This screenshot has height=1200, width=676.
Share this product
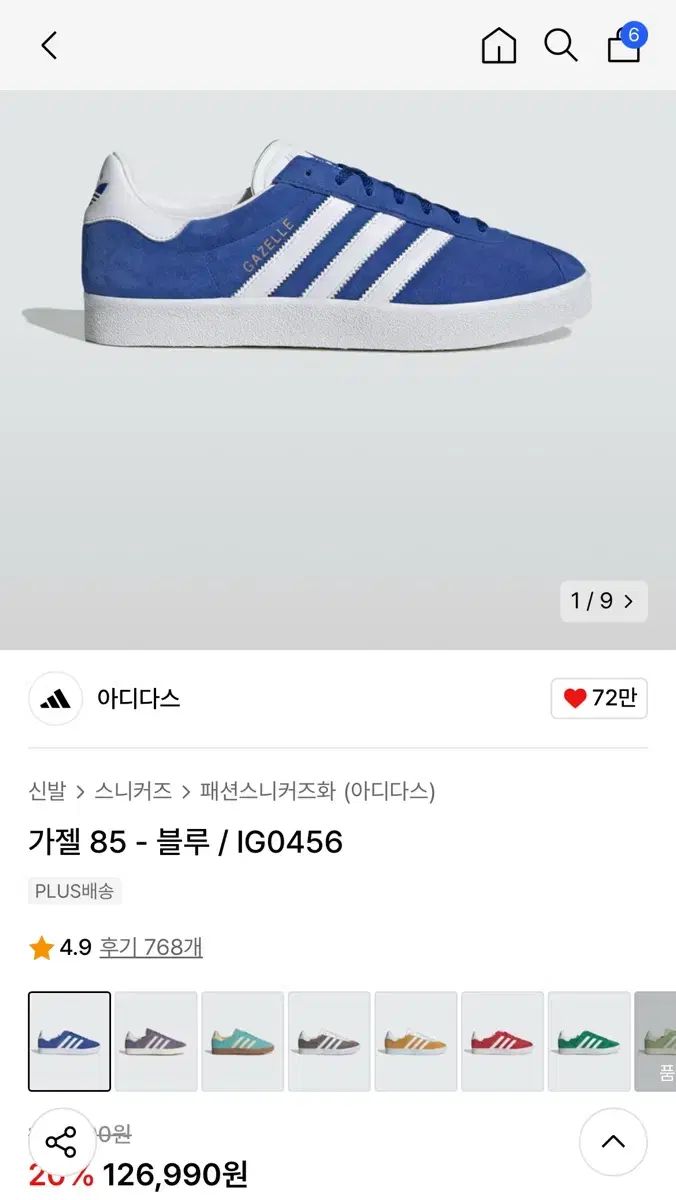(x=62, y=1142)
